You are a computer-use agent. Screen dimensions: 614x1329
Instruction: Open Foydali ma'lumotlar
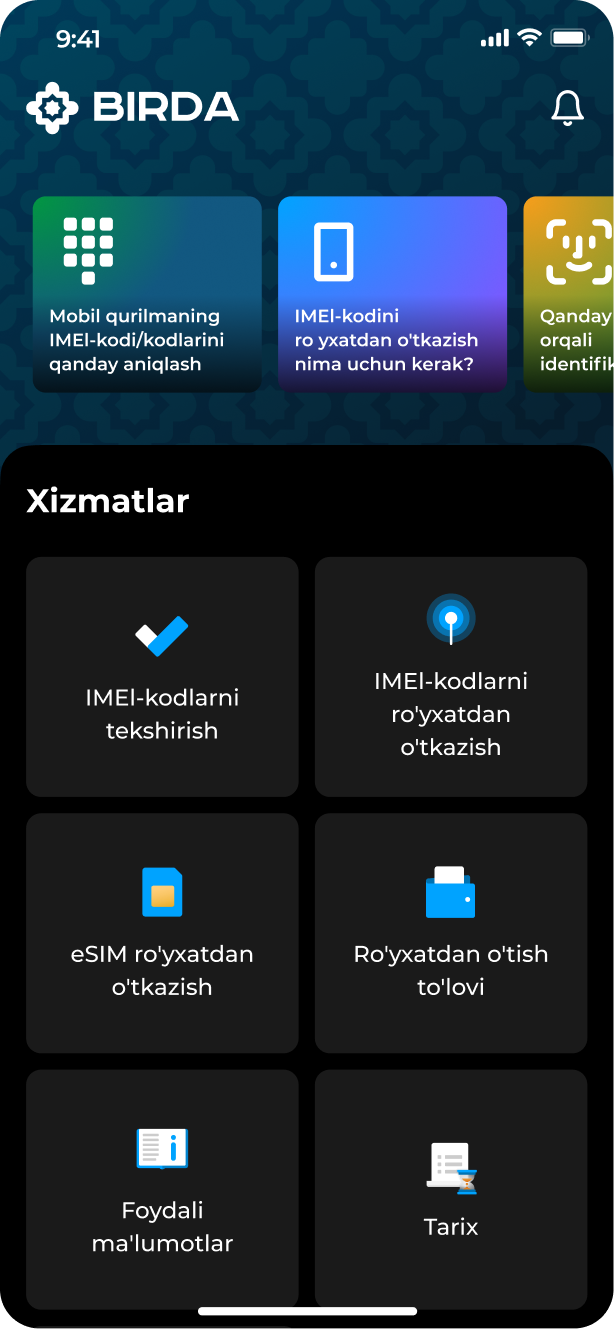162,1189
